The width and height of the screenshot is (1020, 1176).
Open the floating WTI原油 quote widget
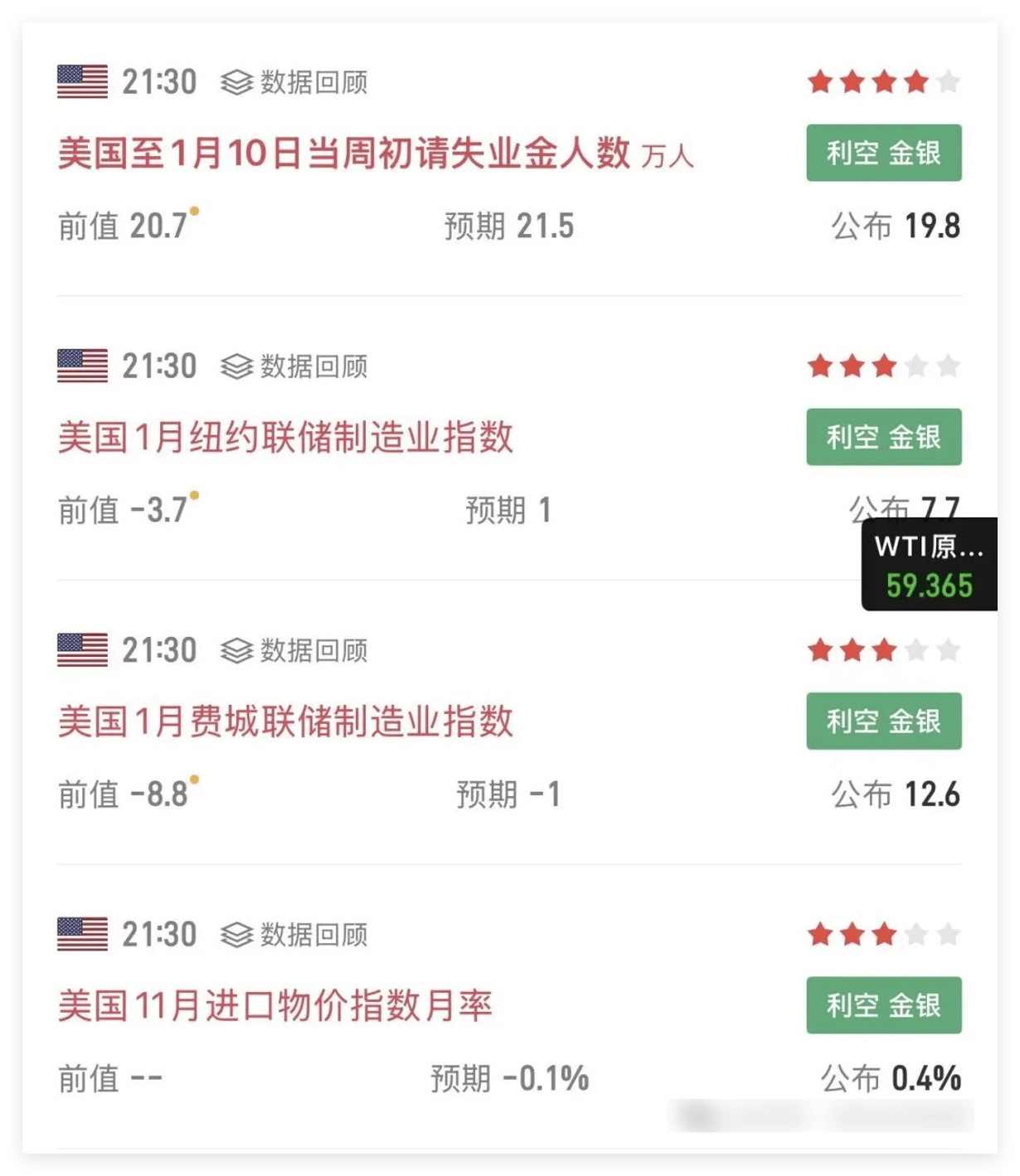click(929, 566)
